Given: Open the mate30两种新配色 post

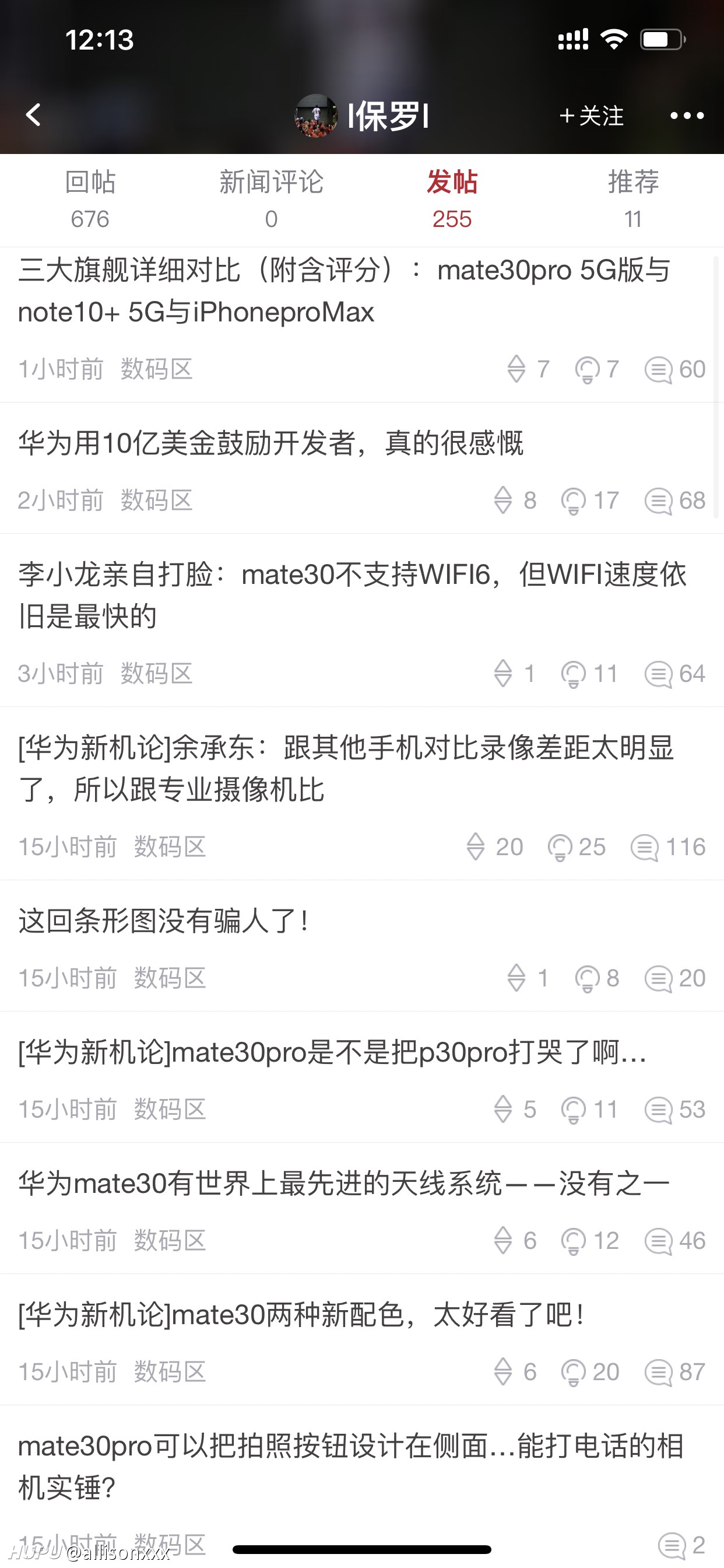Looking at the screenshot, I should pyautogui.click(x=362, y=1340).
